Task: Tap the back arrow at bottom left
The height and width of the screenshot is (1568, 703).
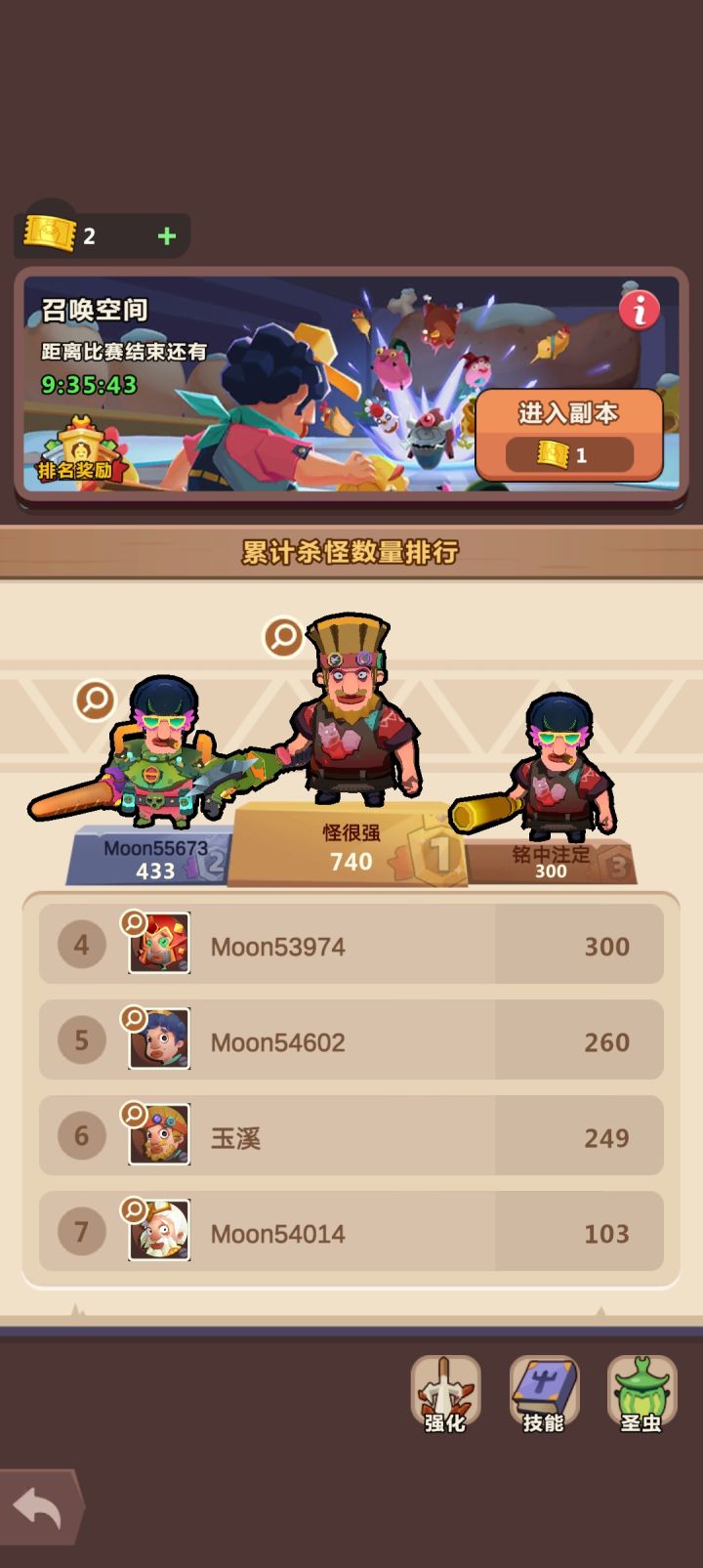Action: 39,1507
